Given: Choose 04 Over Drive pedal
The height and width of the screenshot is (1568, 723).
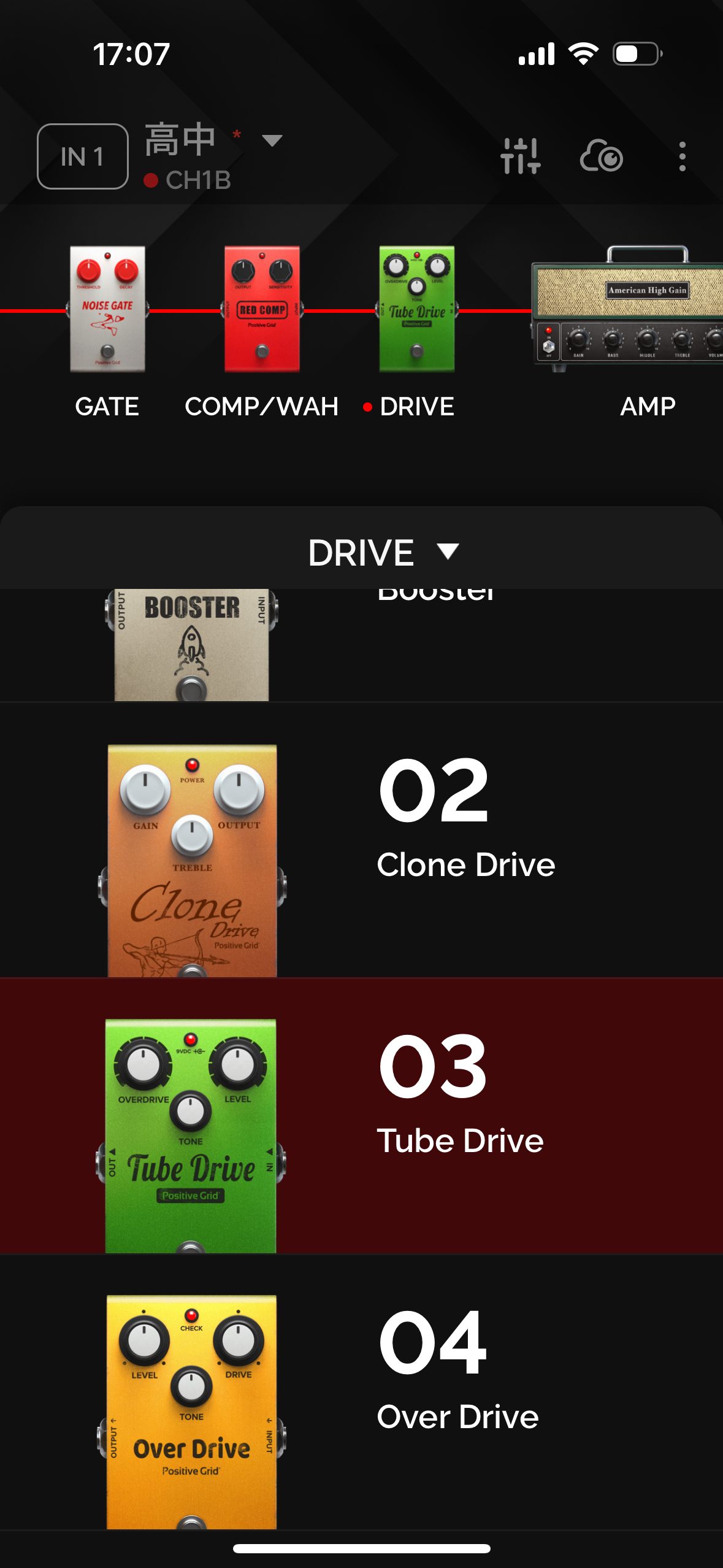Looking at the screenshot, I should (x=362, y=1393).
